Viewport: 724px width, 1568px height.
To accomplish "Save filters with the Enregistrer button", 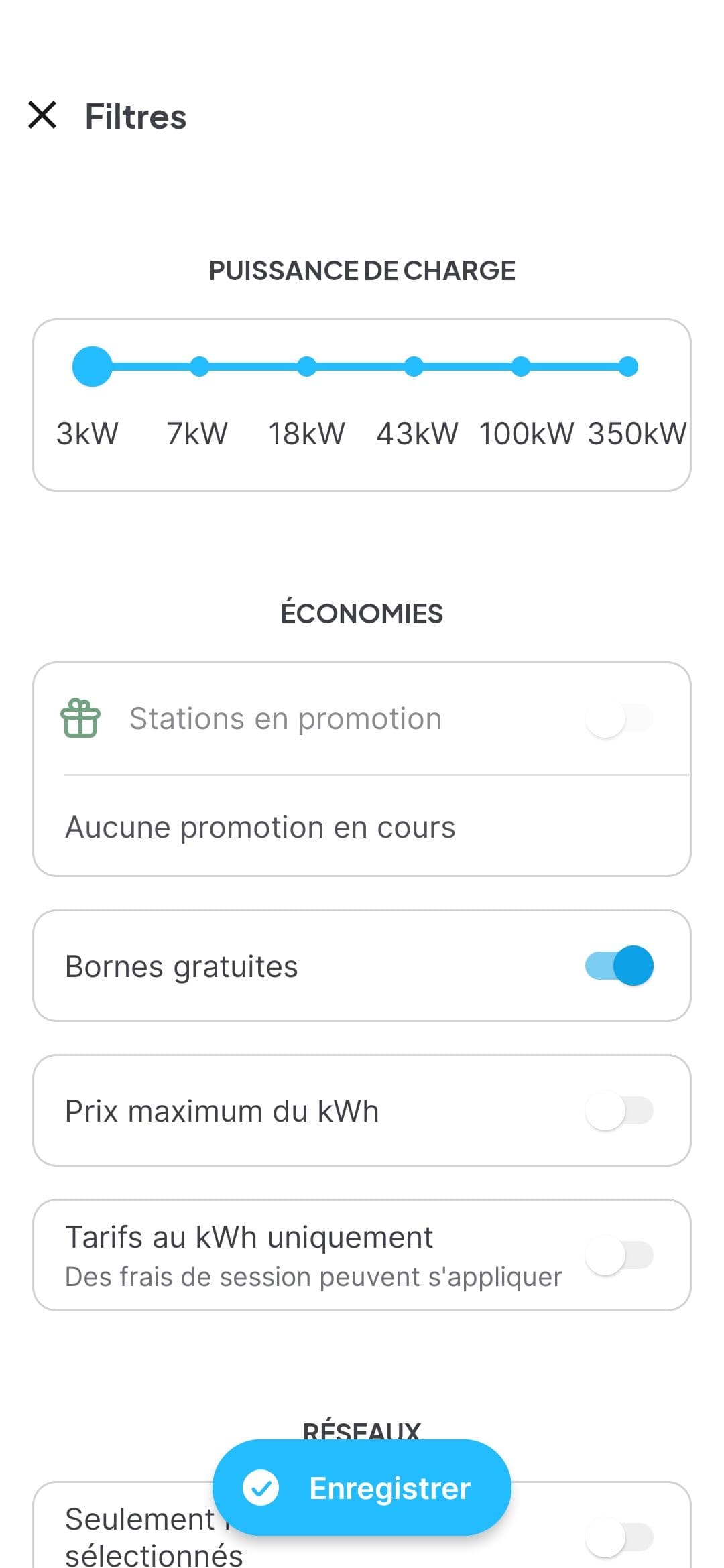I will 362,1488.
